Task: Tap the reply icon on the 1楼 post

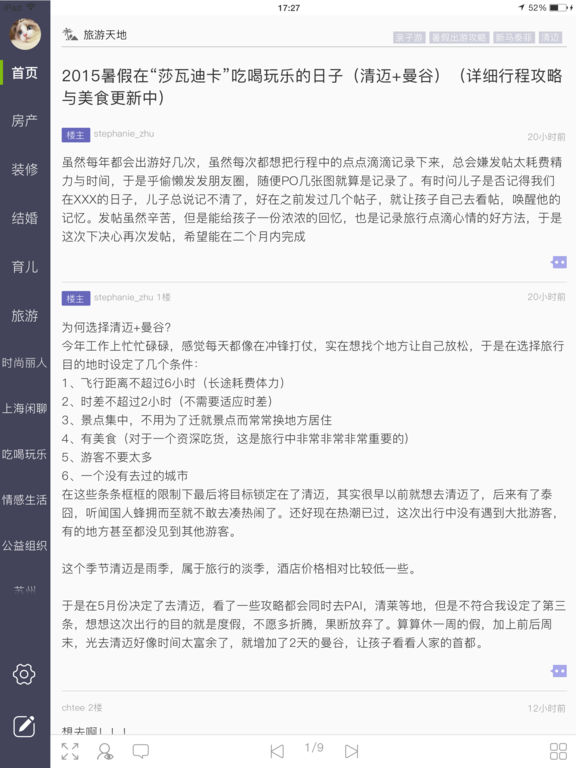Action: click(558, 671)
